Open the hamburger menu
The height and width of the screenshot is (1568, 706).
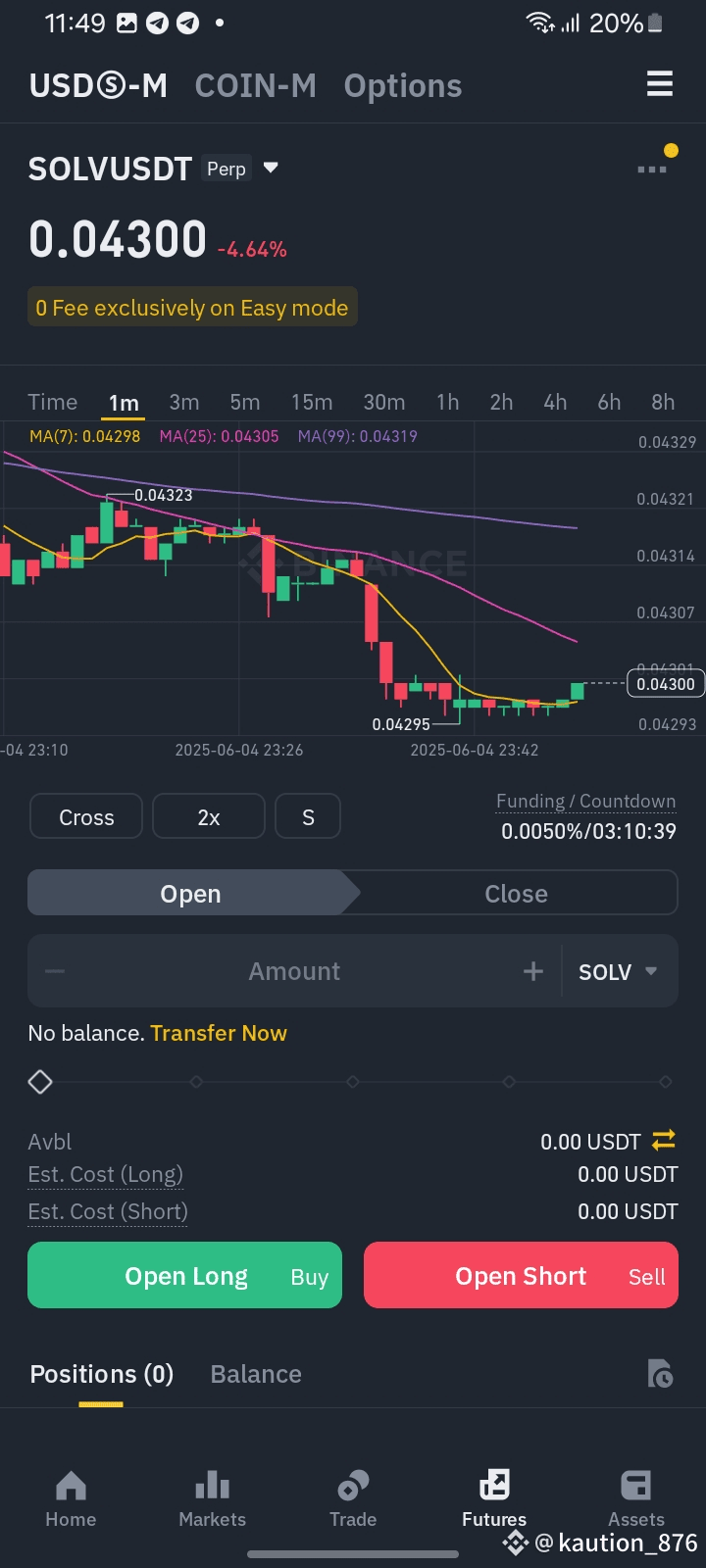[659, 84]
